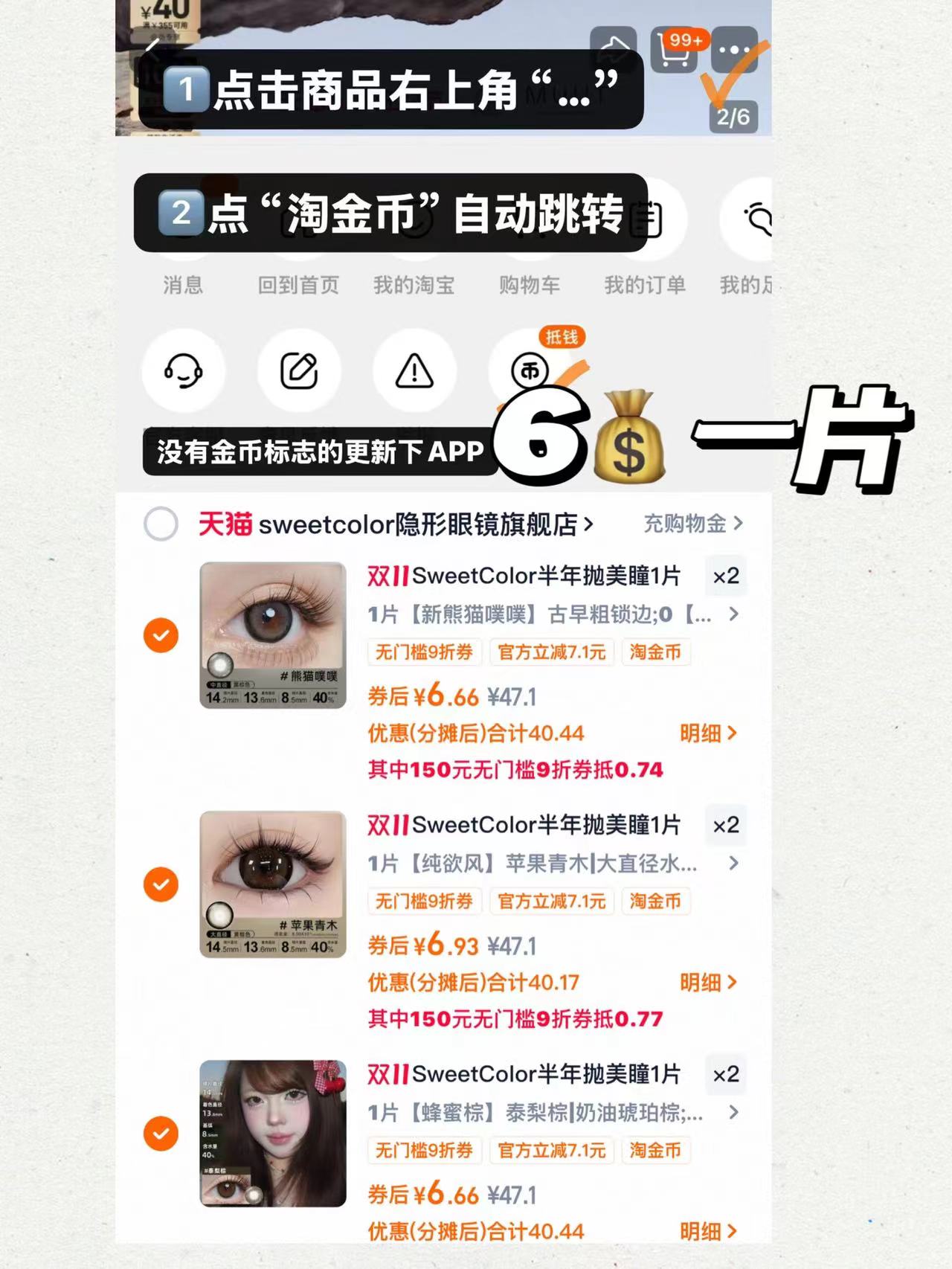Image resolution: width=952 pixels, height=1269 pixels.
Task: Deselect the 苹果青木 product checkbox
Action: 160,885
